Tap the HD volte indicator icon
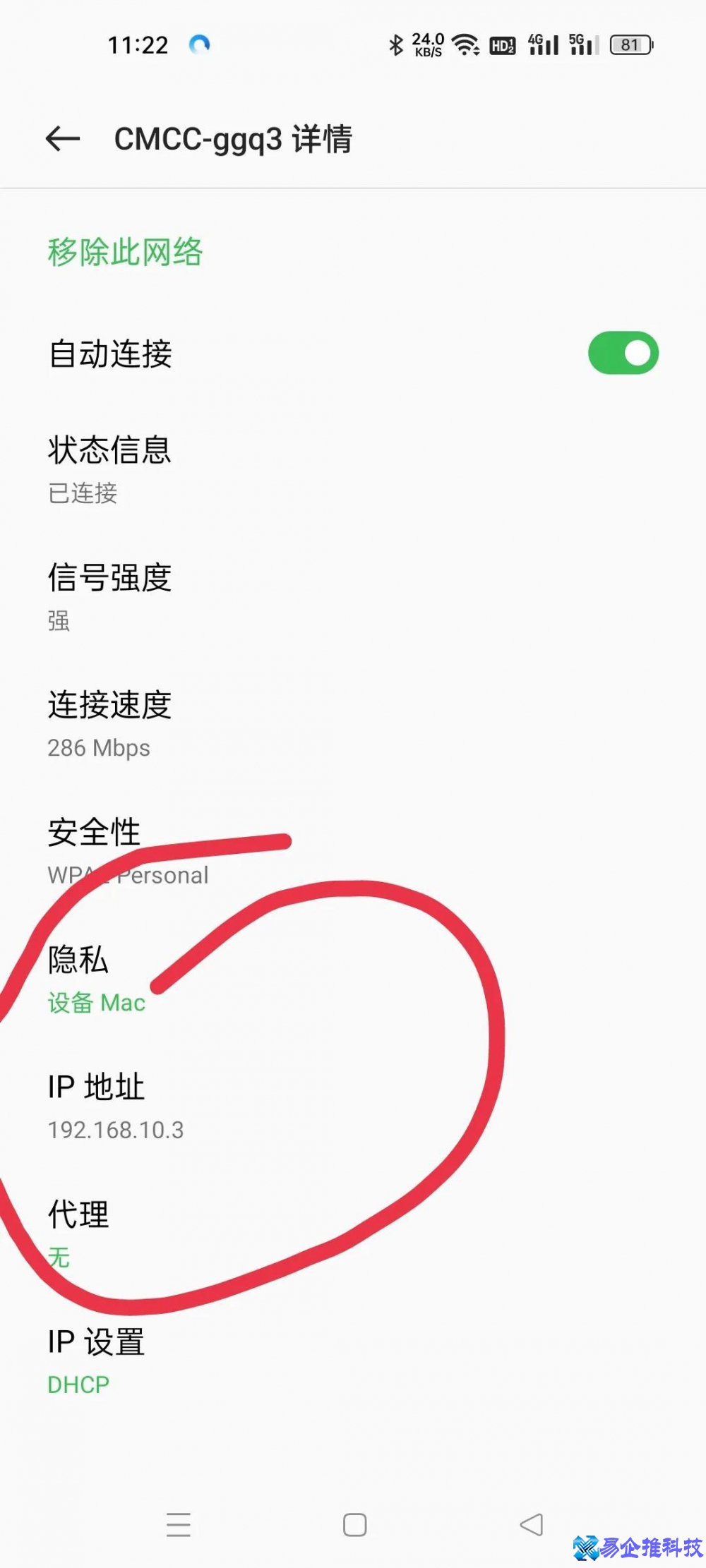The image size is (706, 1568). [x=501, y=44]
